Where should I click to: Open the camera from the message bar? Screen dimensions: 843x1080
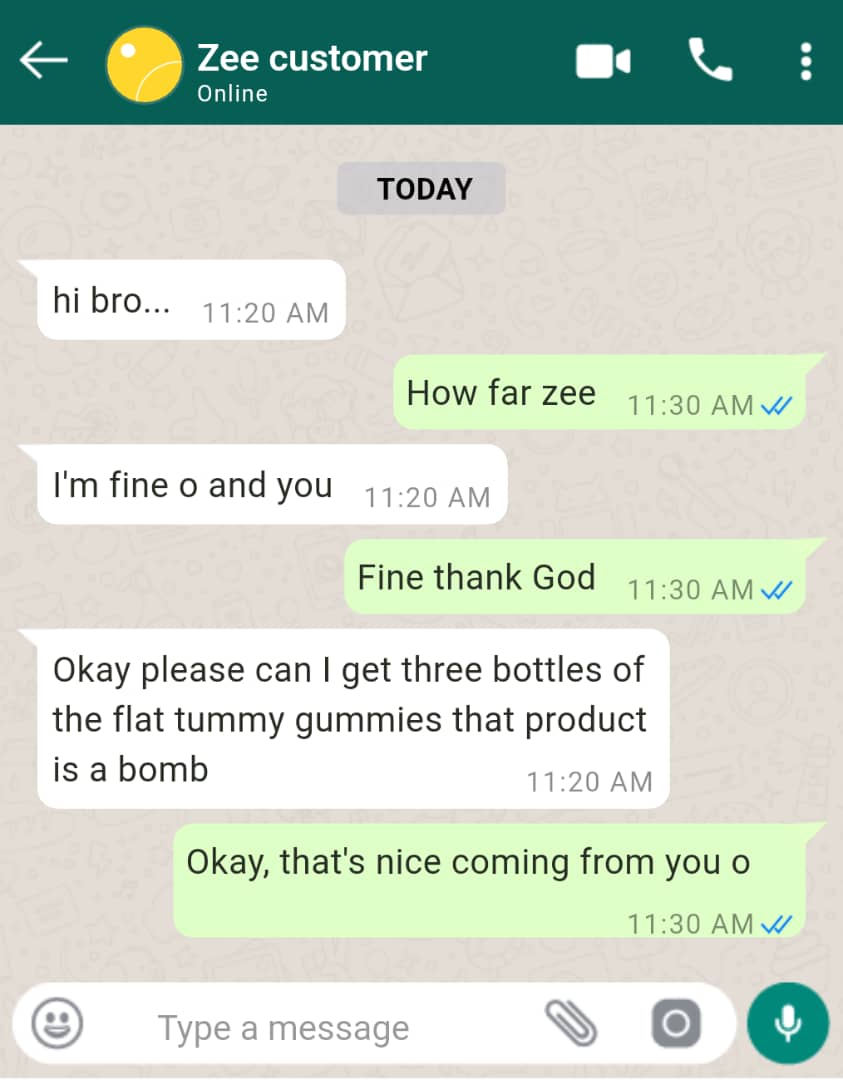tap(675, 1024)
